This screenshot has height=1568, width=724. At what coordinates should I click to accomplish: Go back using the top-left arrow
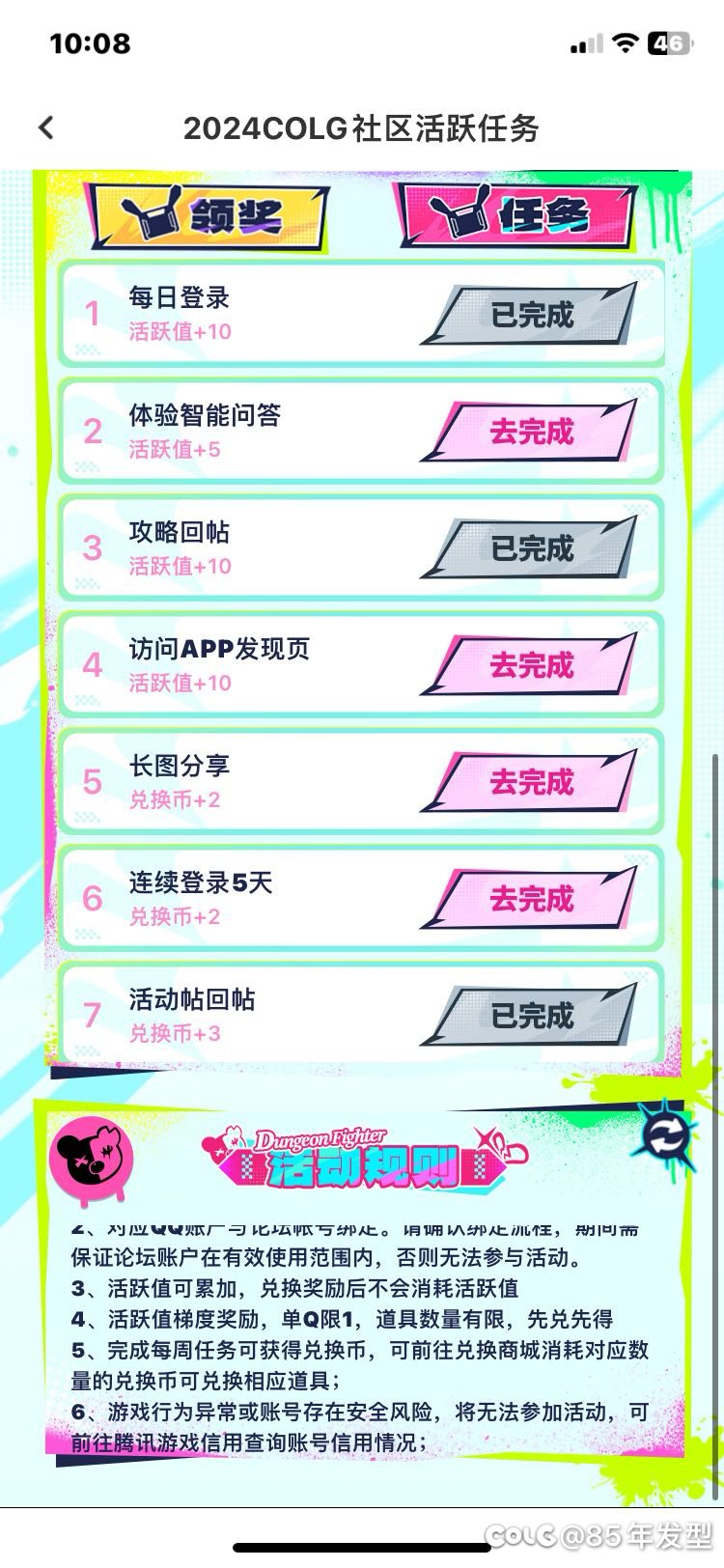(46, 127)
